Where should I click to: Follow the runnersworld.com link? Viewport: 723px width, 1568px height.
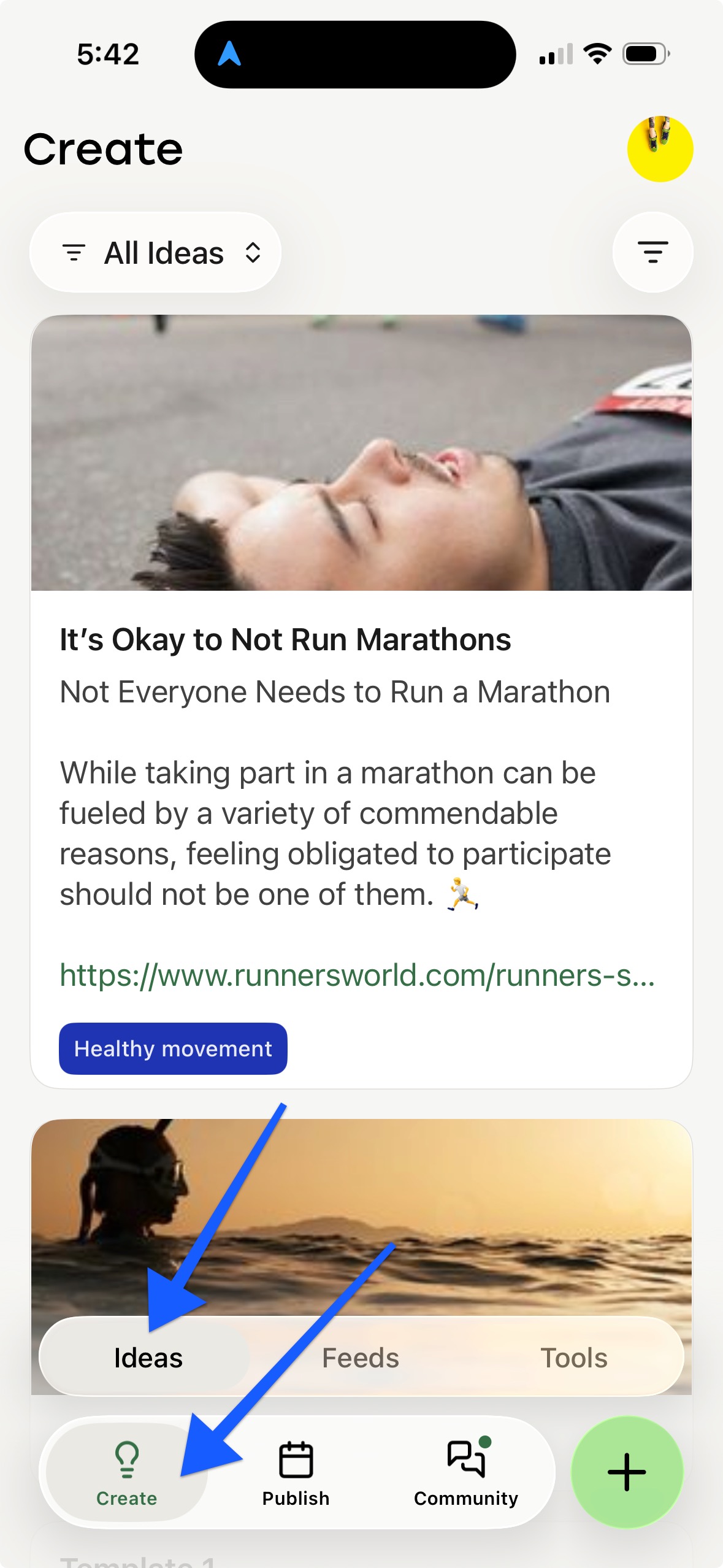[358, 975]
